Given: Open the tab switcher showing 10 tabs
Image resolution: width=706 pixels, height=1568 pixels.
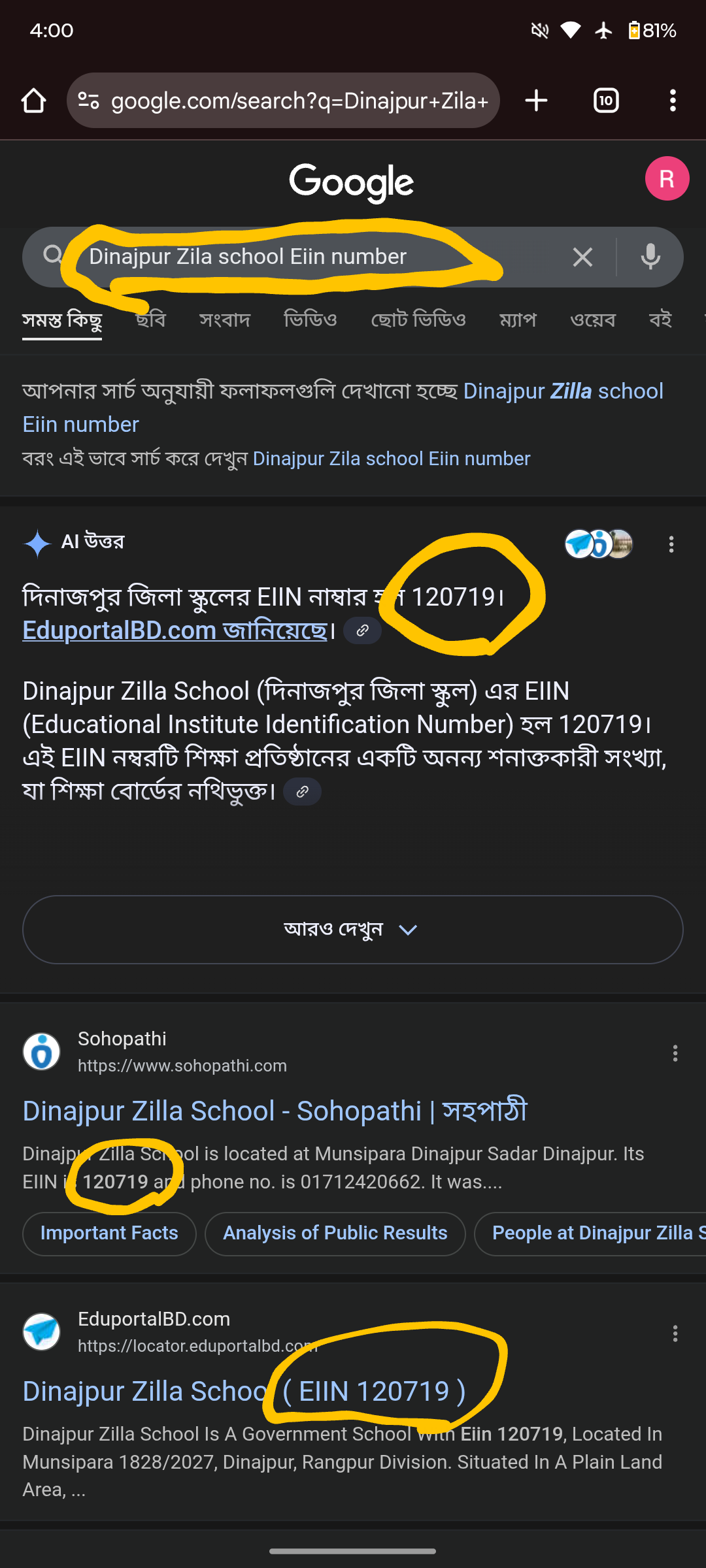Looking at the screenshot, I should 606,101.
